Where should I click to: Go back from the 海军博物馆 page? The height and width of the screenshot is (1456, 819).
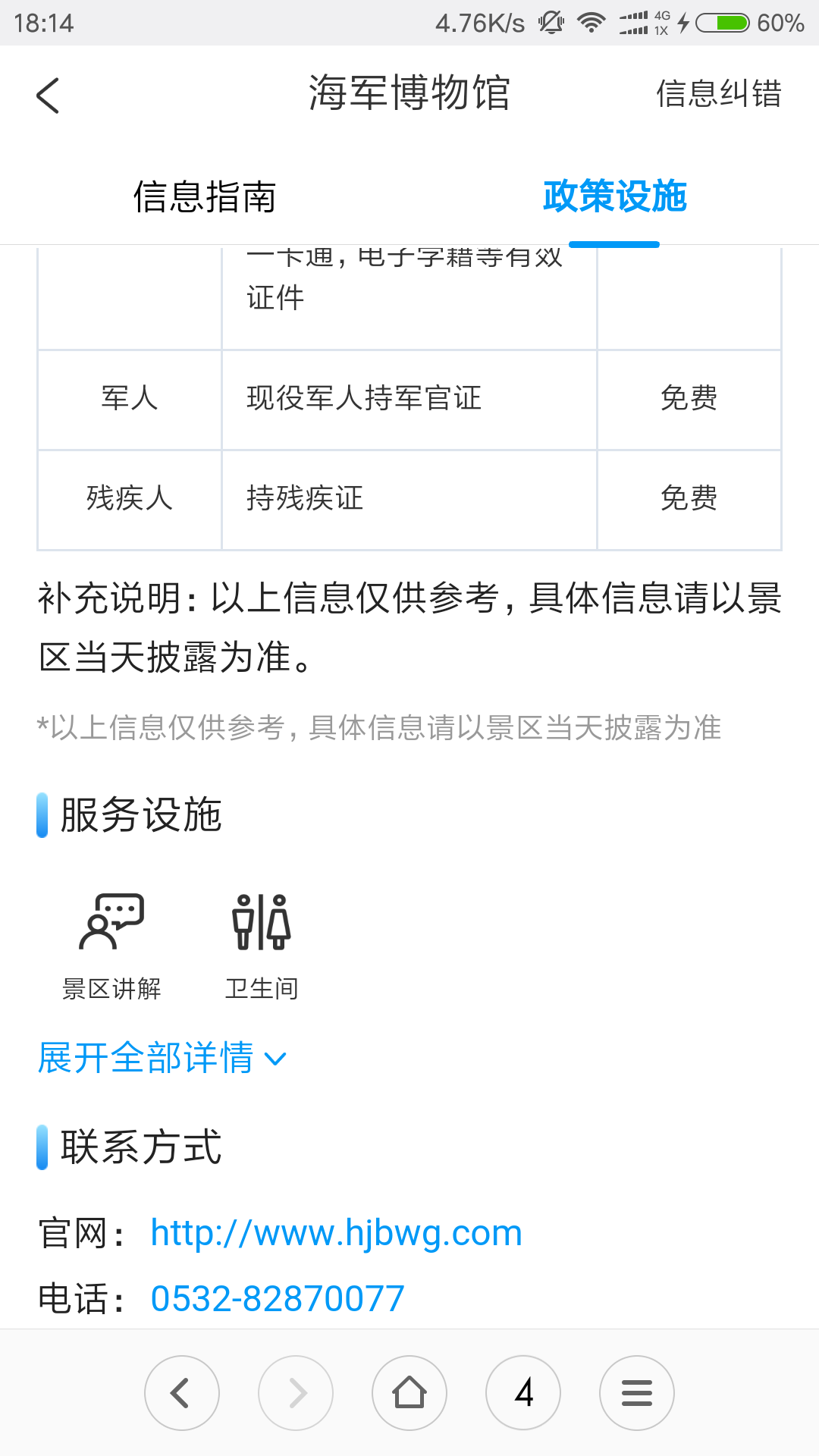48,95
